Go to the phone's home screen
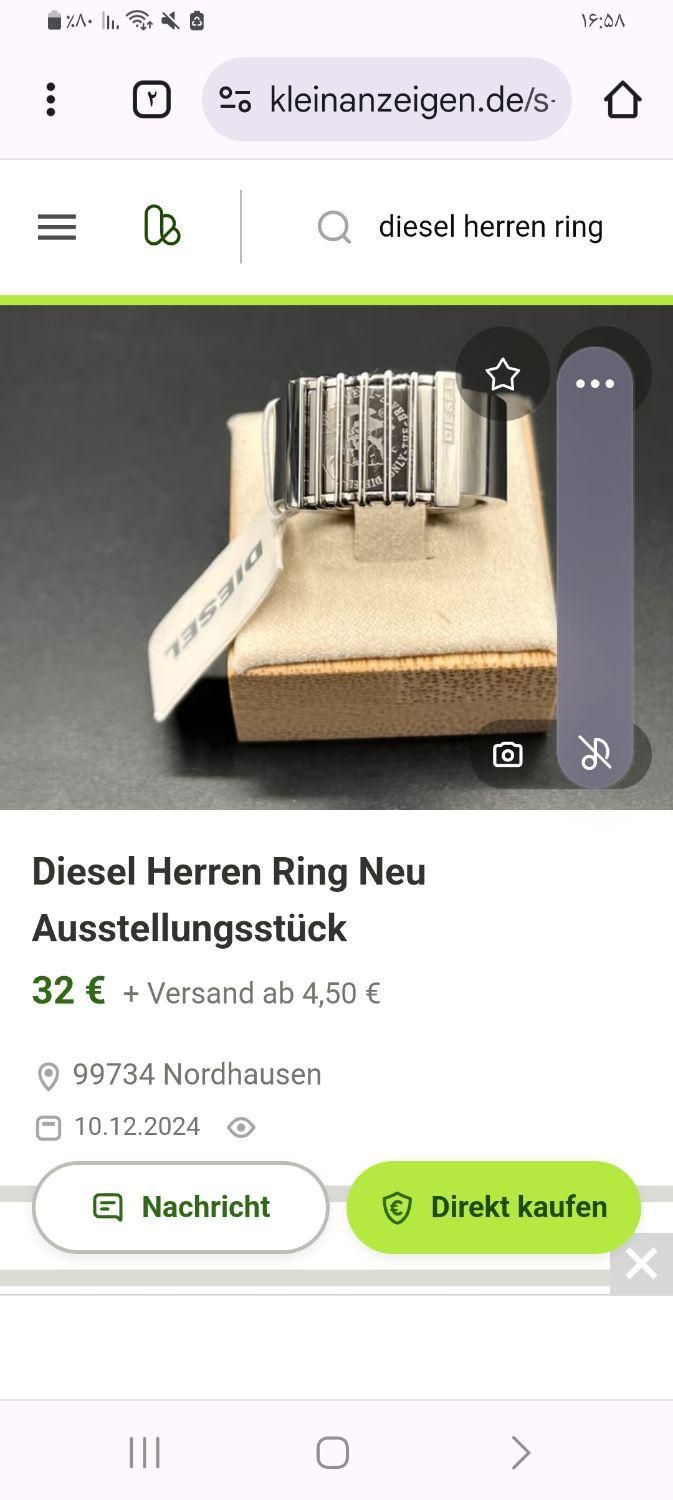 (x=332, y=1452)
